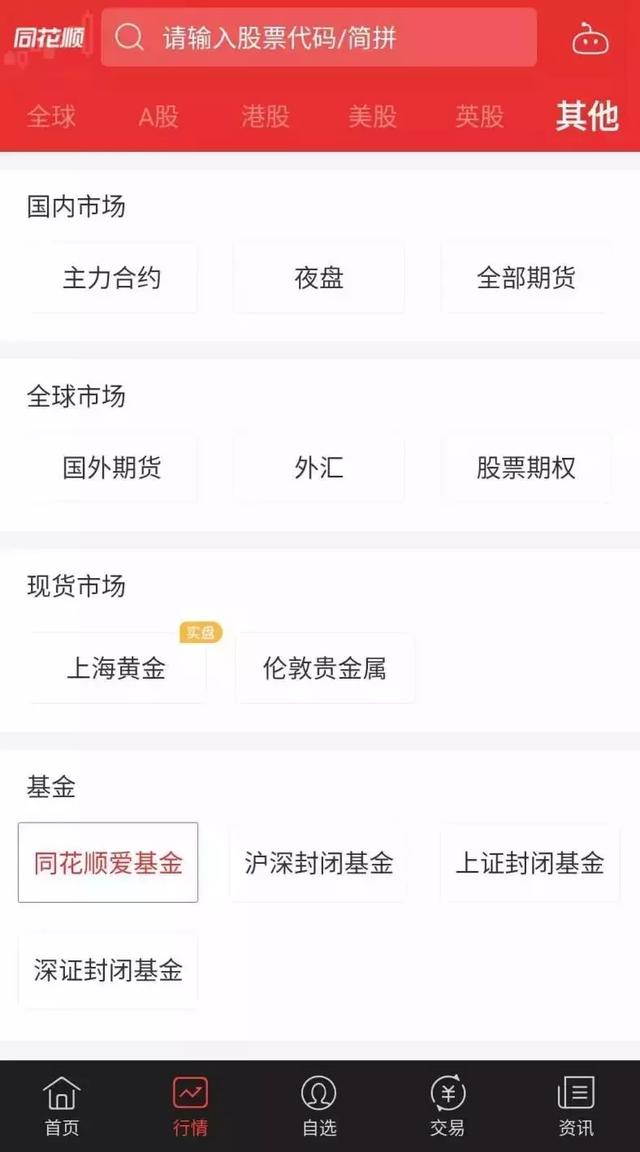Switch to the 美股 tab
The image size is (640, 1152).
click(x=373, y=116)
